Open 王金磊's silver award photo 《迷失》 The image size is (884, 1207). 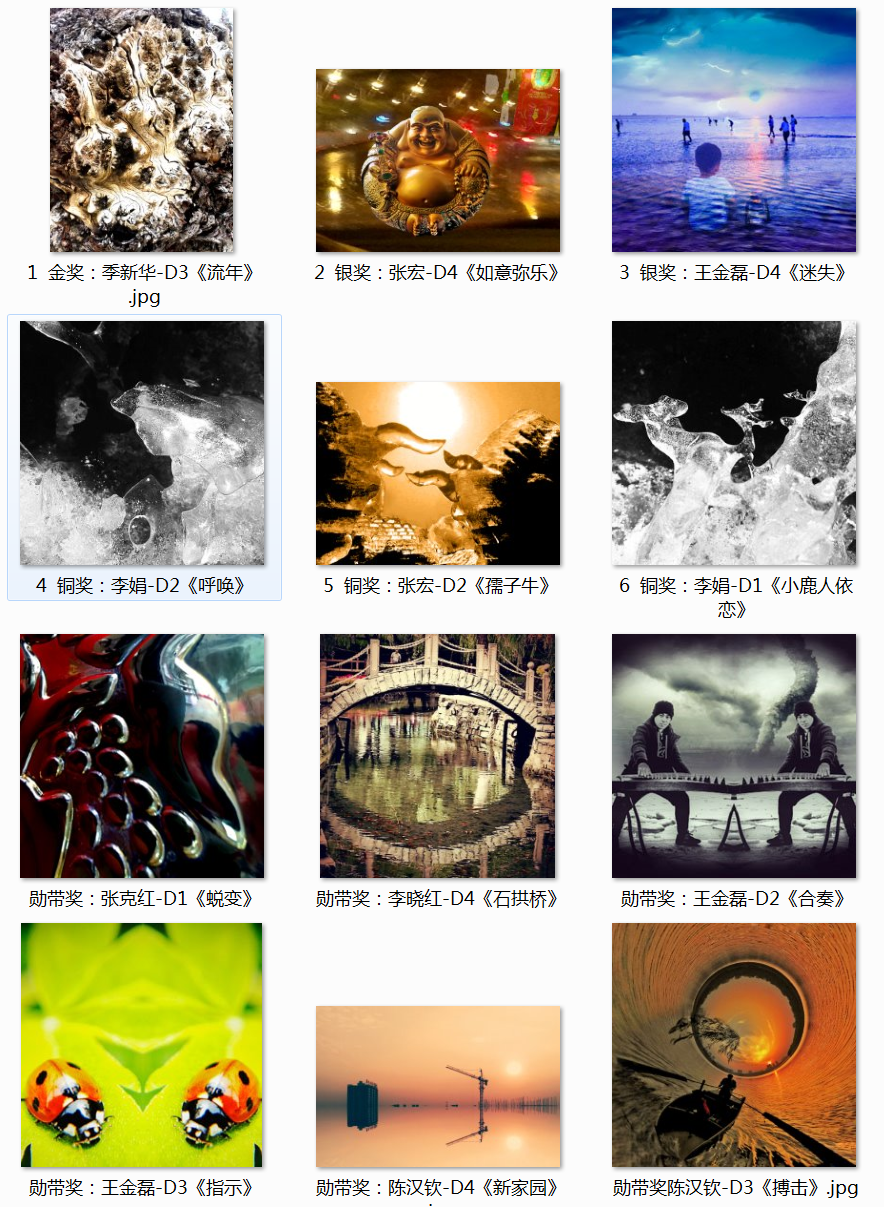coord(734,130)
